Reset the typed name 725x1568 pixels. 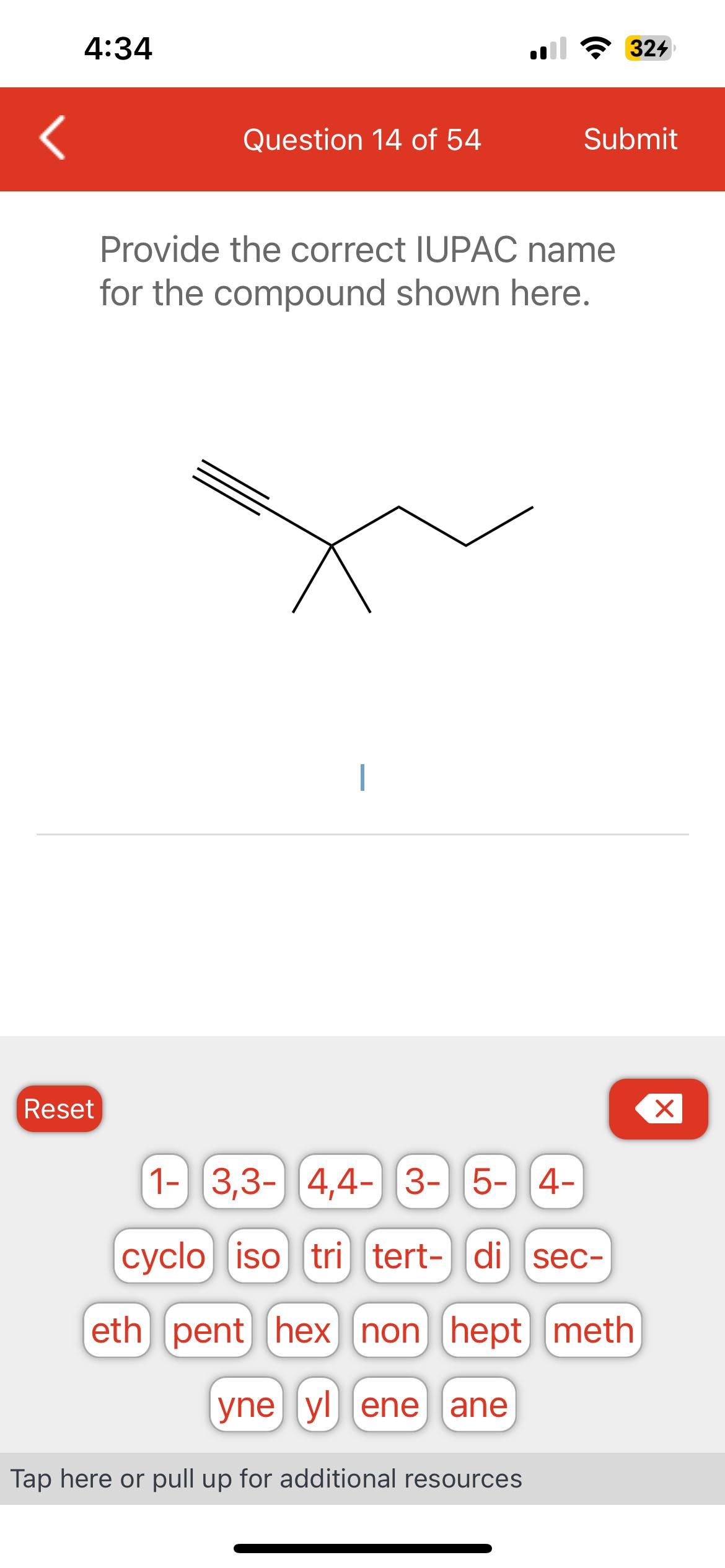point(59,1108)
